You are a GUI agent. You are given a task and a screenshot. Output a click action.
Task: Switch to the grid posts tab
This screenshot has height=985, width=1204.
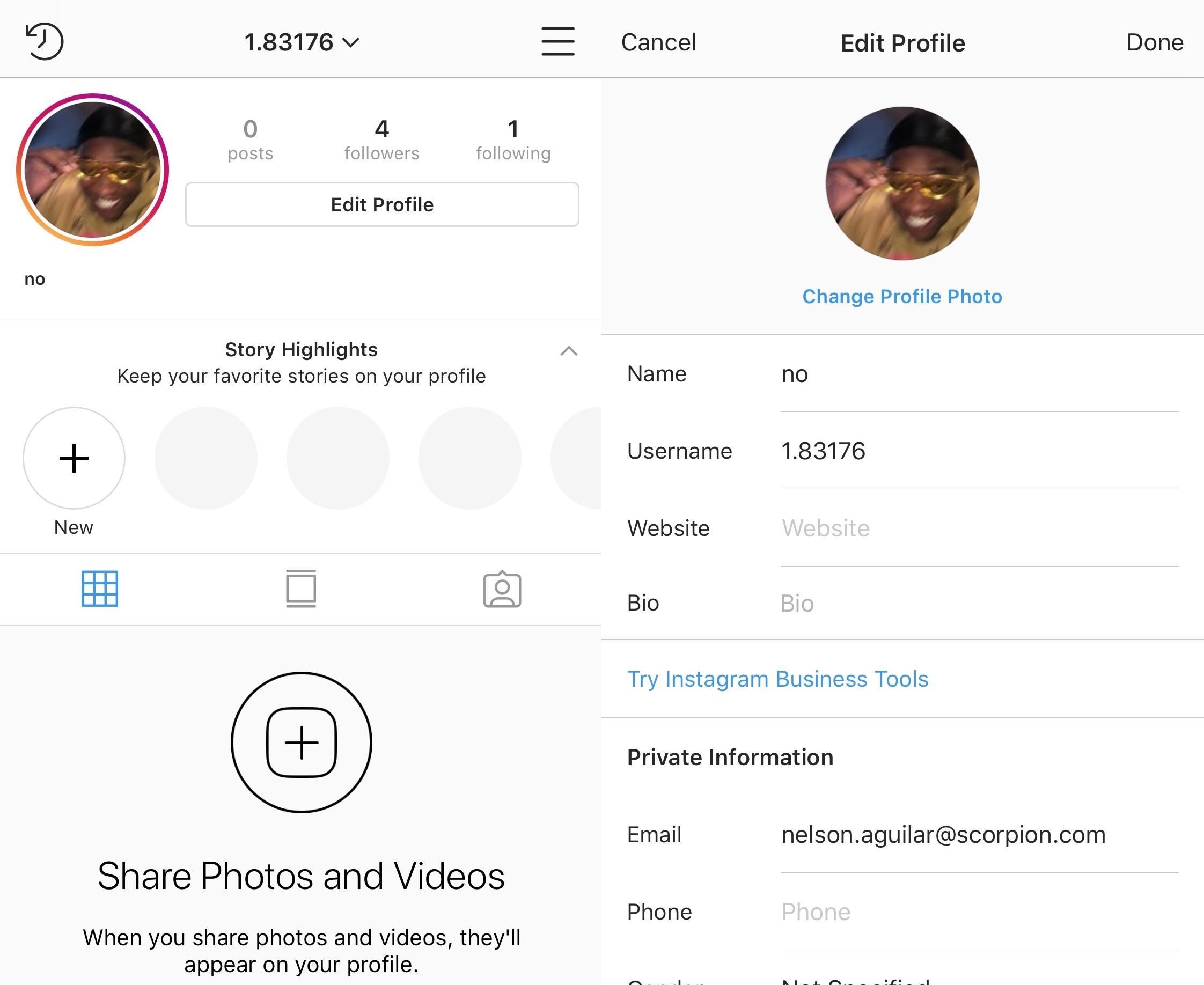pyautogui.click(x=100, y=589)
